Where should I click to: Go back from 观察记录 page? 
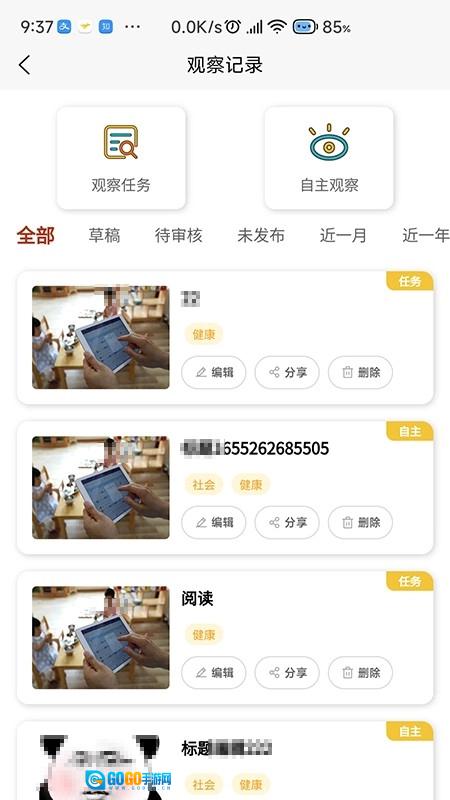pyautogui.click(x=24, y=65)
